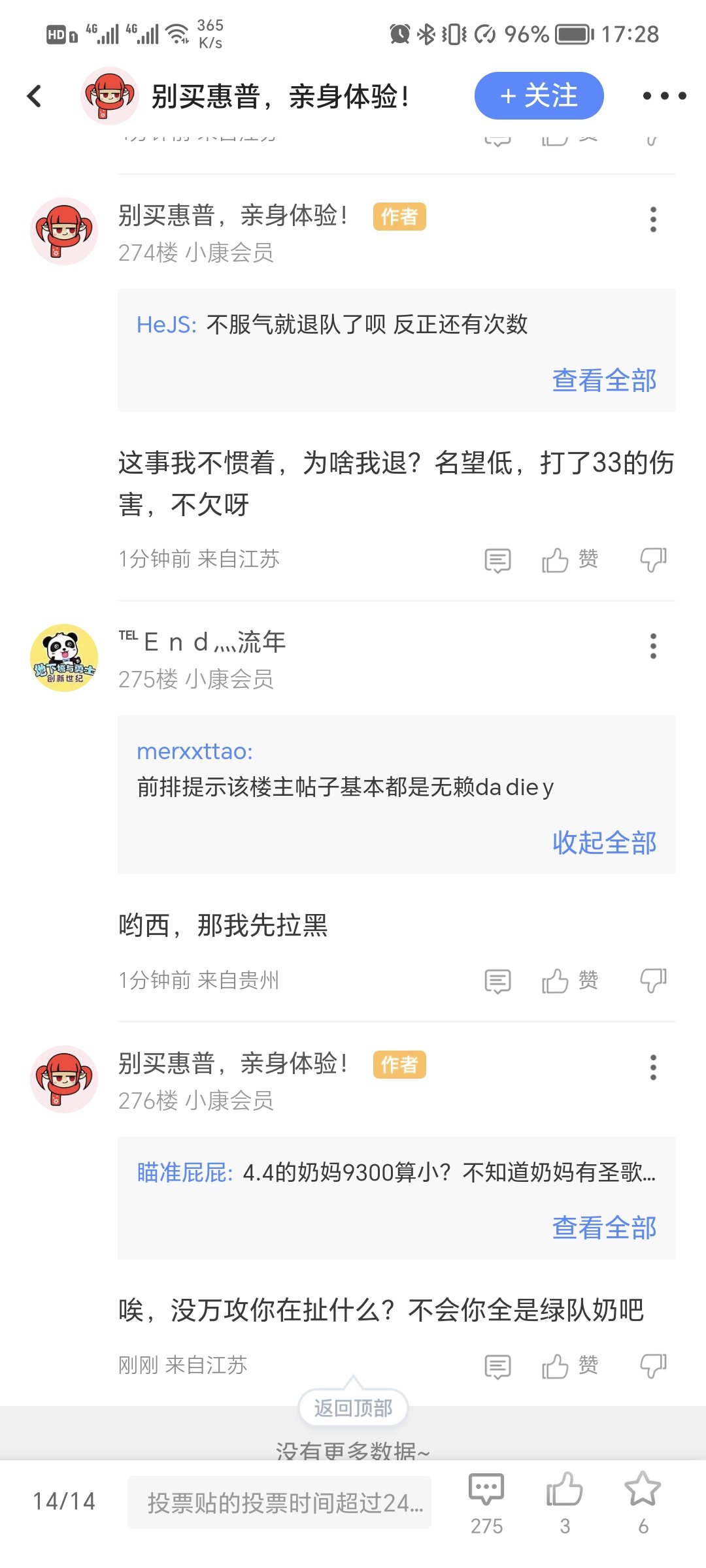Screen dimensions: 706x1568
Task: Go back using the header arrow
Action: [x=34, y=96]
